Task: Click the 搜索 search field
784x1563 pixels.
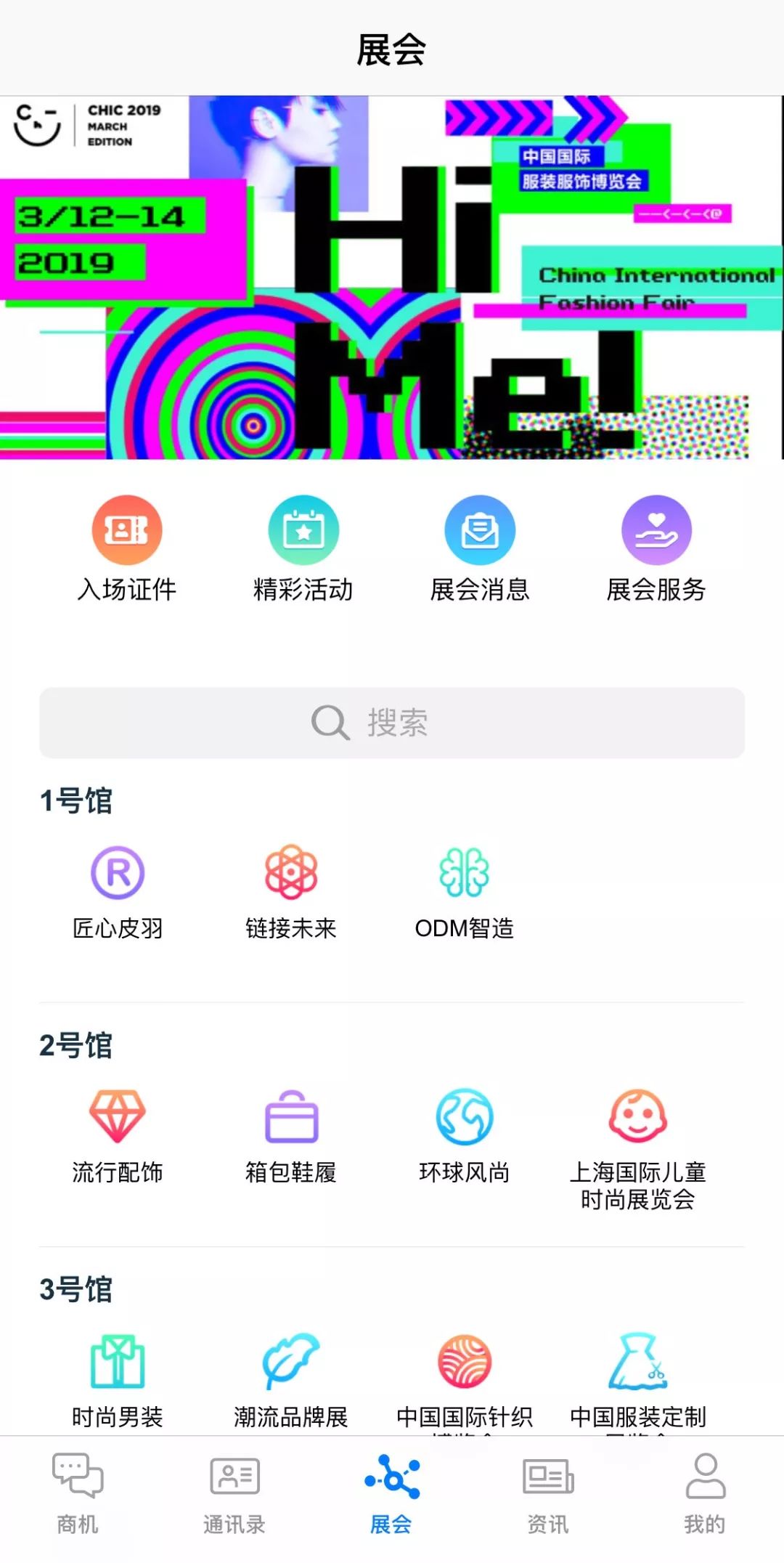Action: (x=392, y=722)
